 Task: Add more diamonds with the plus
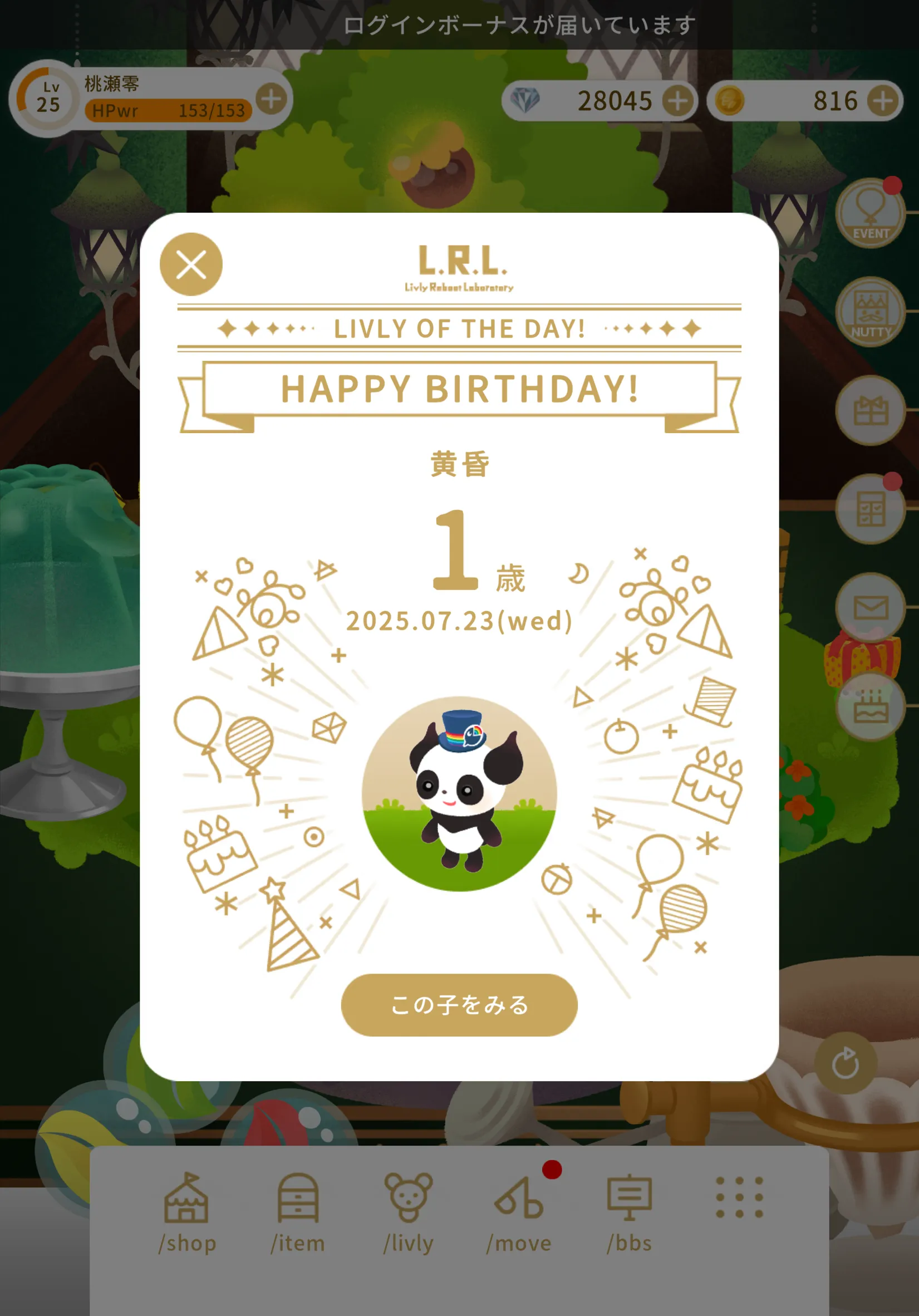(x=678, y=101)
